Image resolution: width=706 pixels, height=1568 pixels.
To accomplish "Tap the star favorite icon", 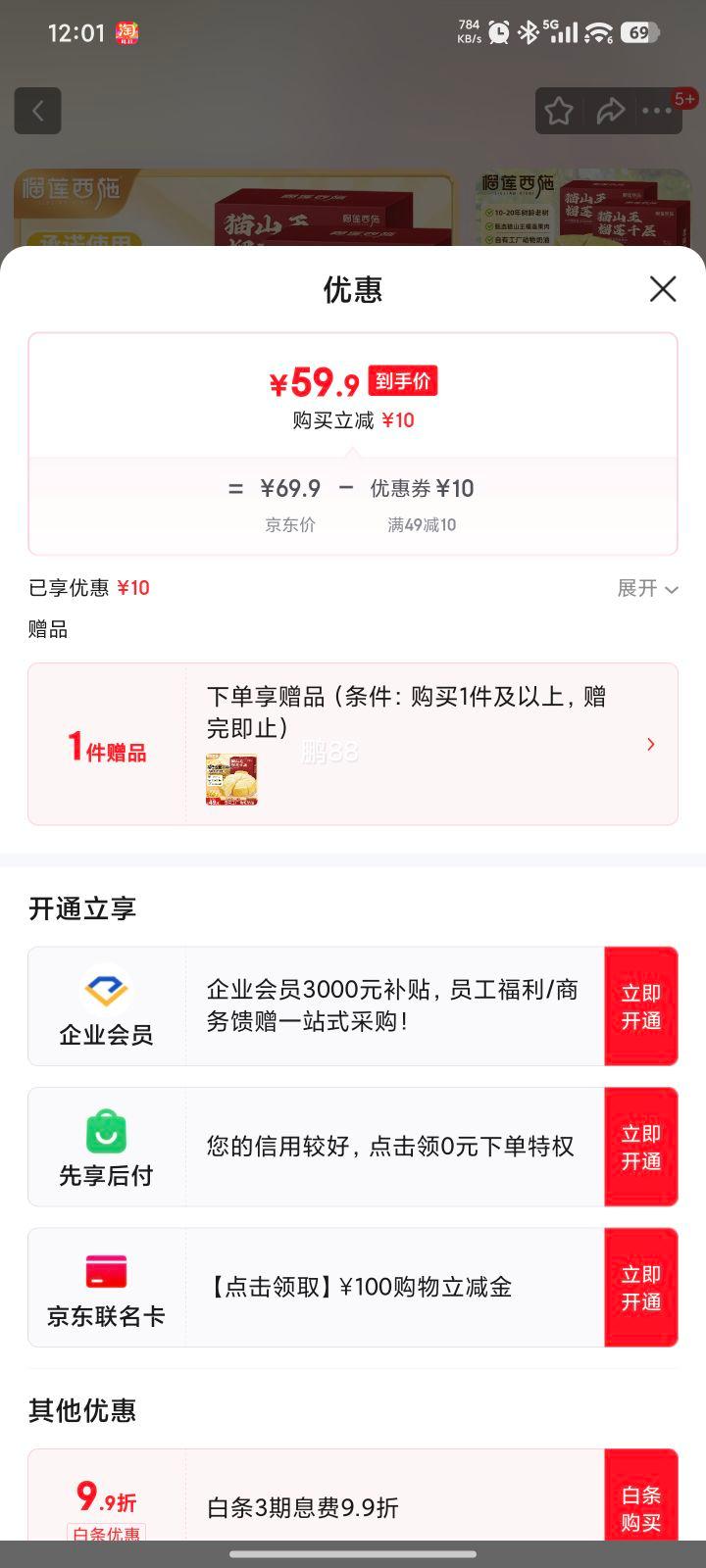I will (x=558, y=110).
